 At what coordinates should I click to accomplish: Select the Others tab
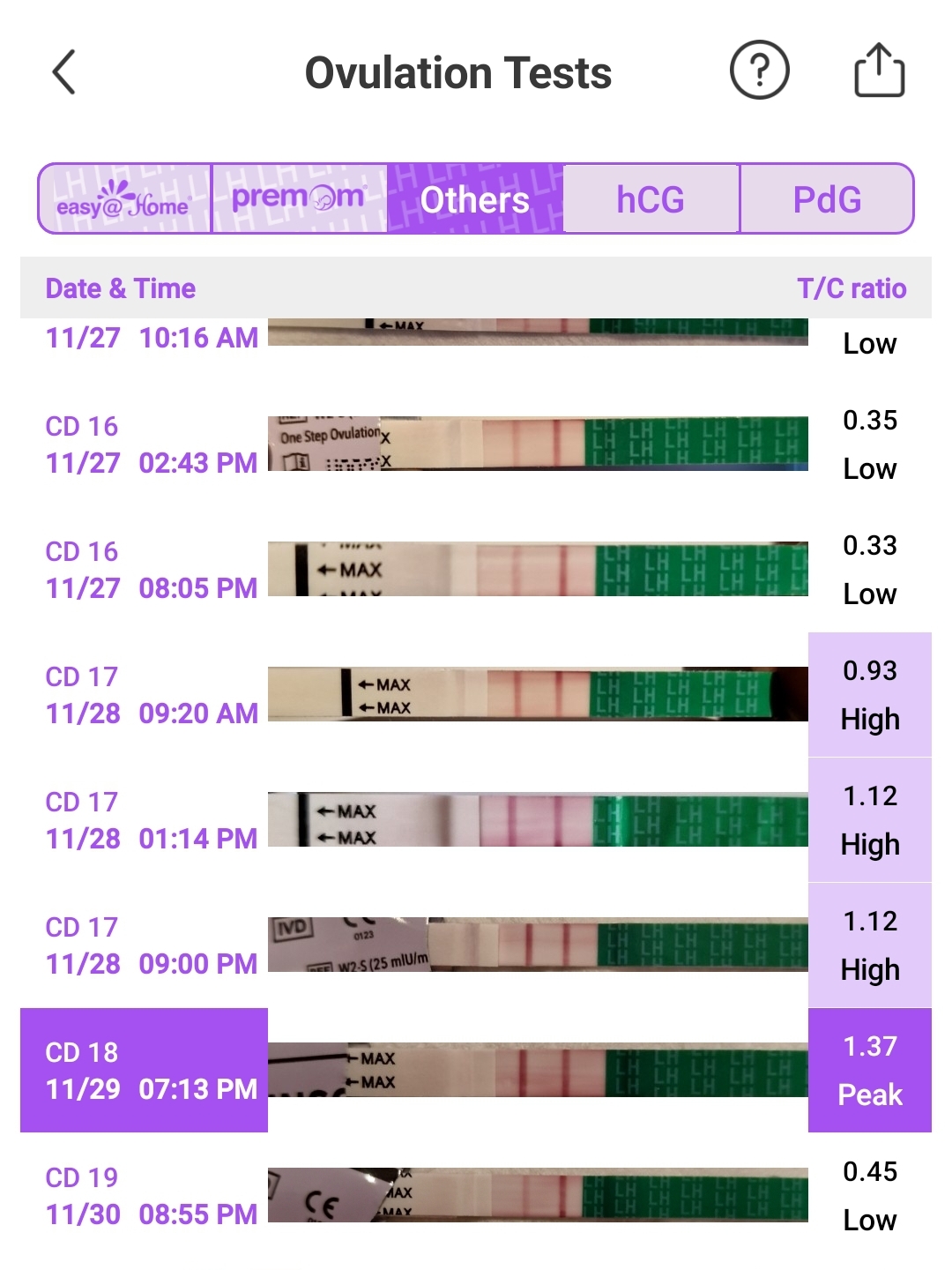[x=474, y=199]
